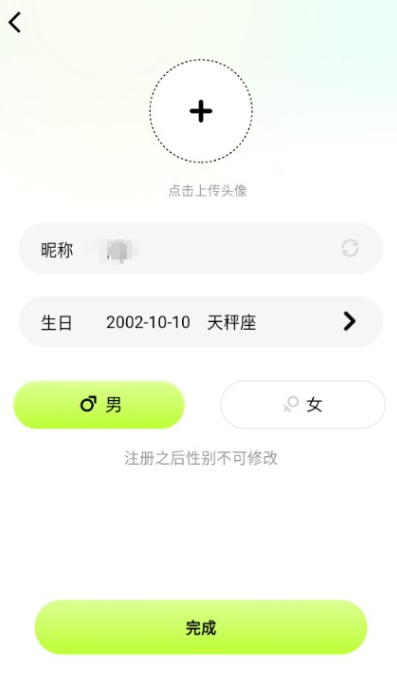The height and width of the screenshot is (695, 397).
Task: Select female (女) gender
Action: coord(303,405)
